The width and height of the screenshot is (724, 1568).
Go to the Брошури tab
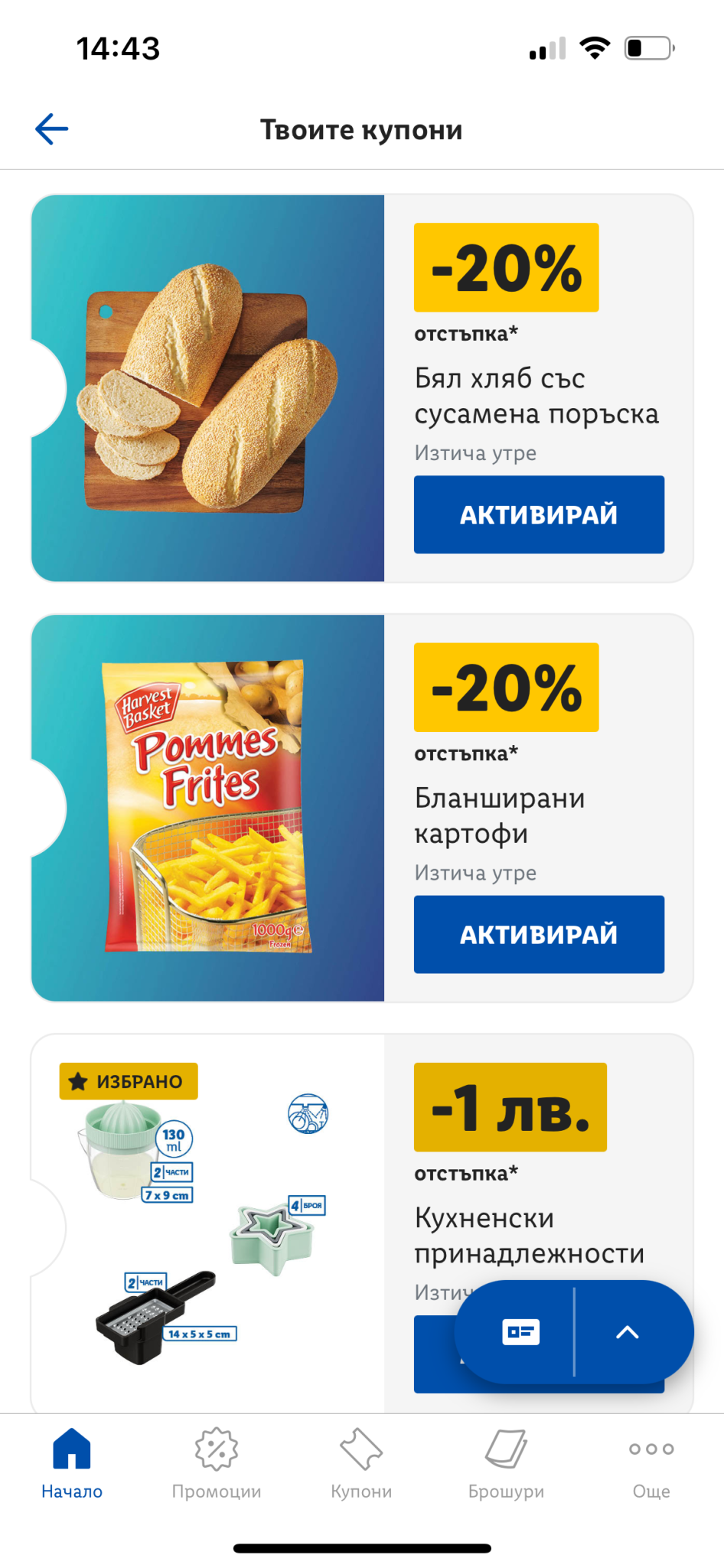[506, 1462]
